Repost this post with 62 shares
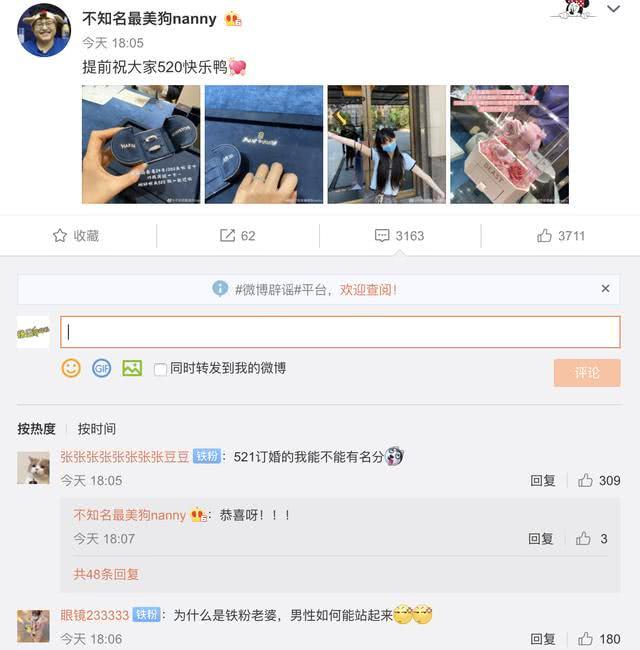640x650 pixels. pyautogui.click(x=237, y=236)
